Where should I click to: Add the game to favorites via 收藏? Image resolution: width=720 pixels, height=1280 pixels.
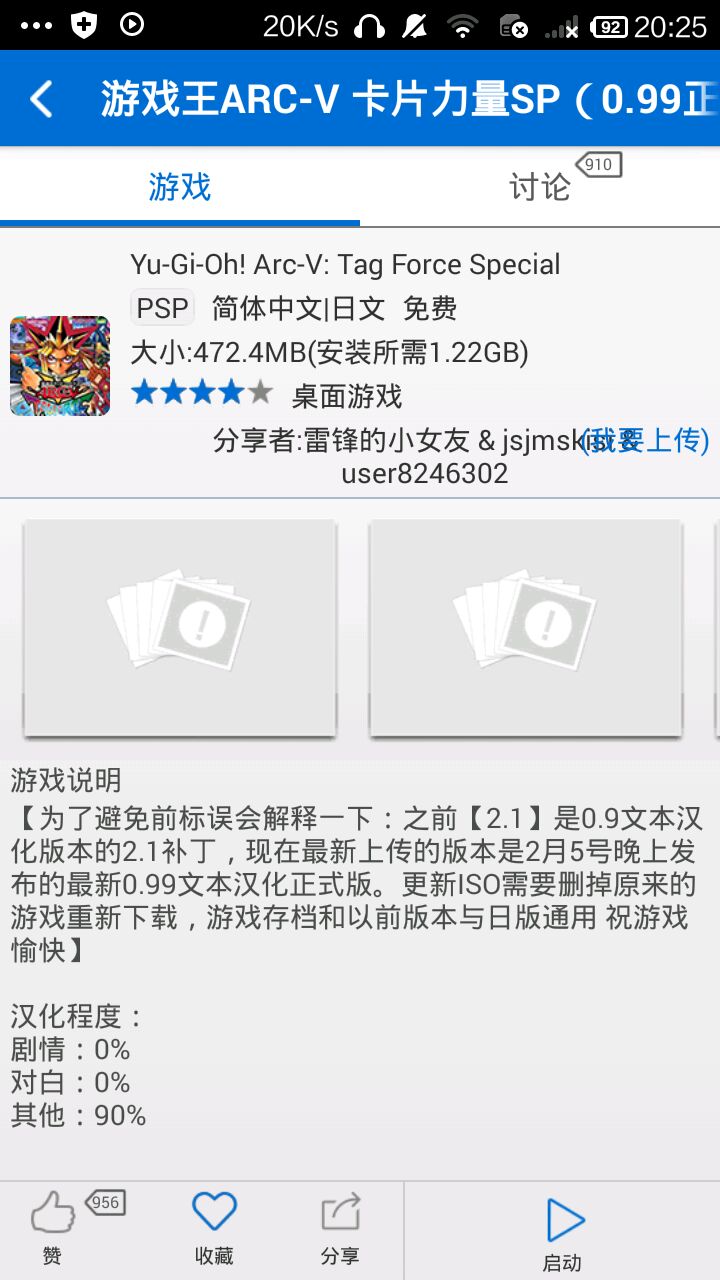(214, 1230)
